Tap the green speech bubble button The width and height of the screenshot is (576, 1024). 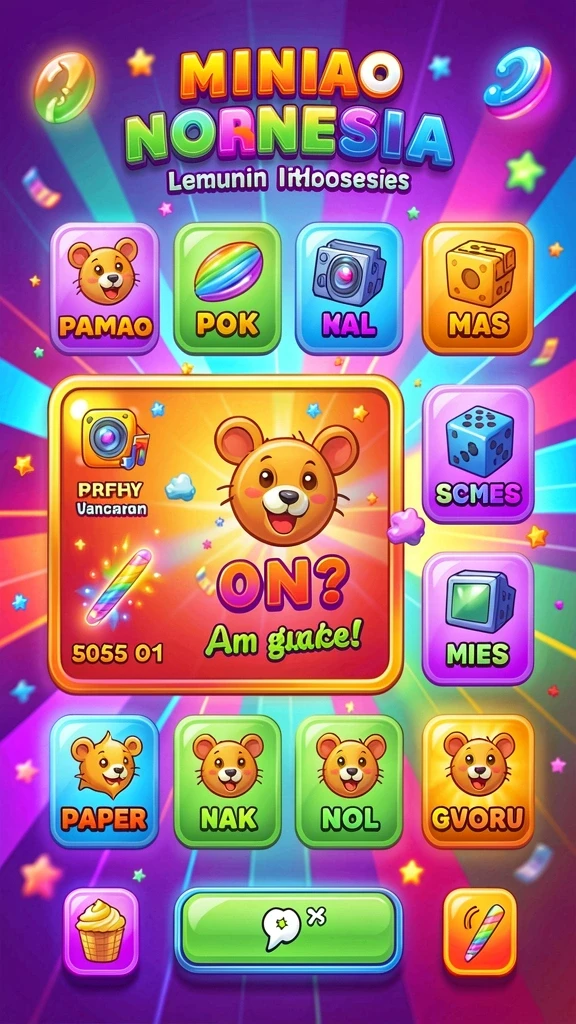click(x=289, y=929)
